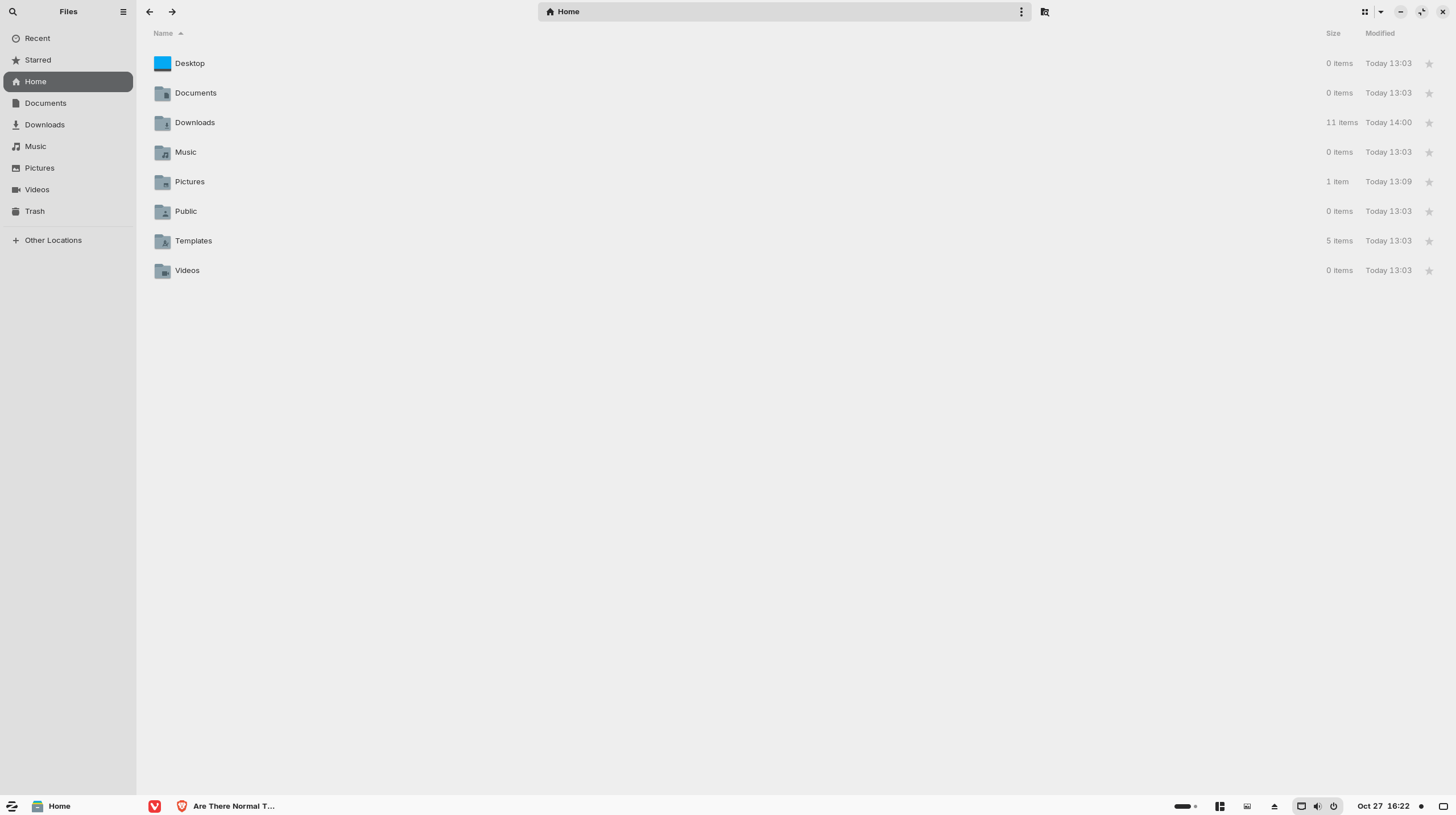Close the Files window

tap(1443, 12)
